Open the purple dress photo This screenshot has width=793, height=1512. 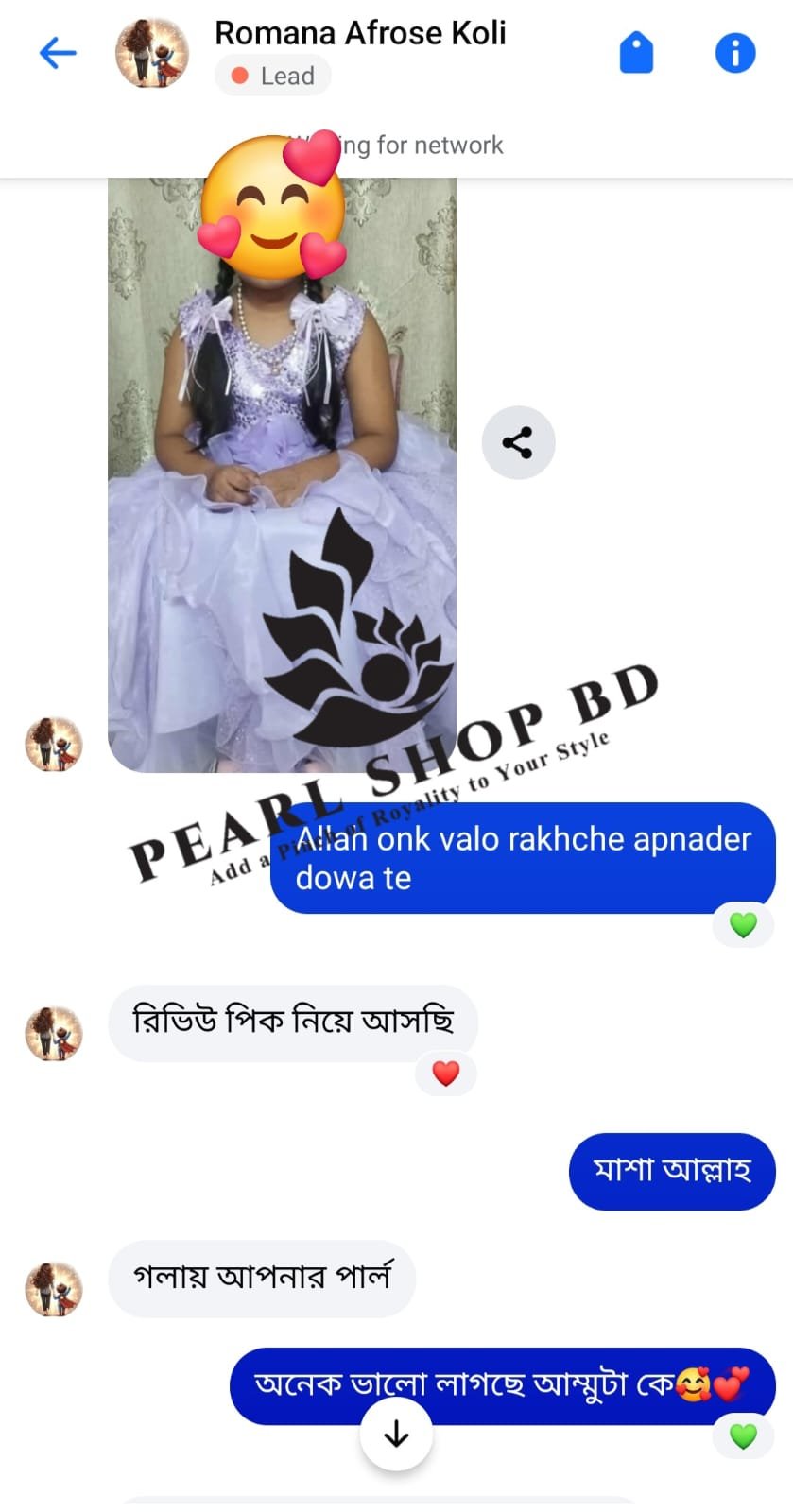(282, 474)
